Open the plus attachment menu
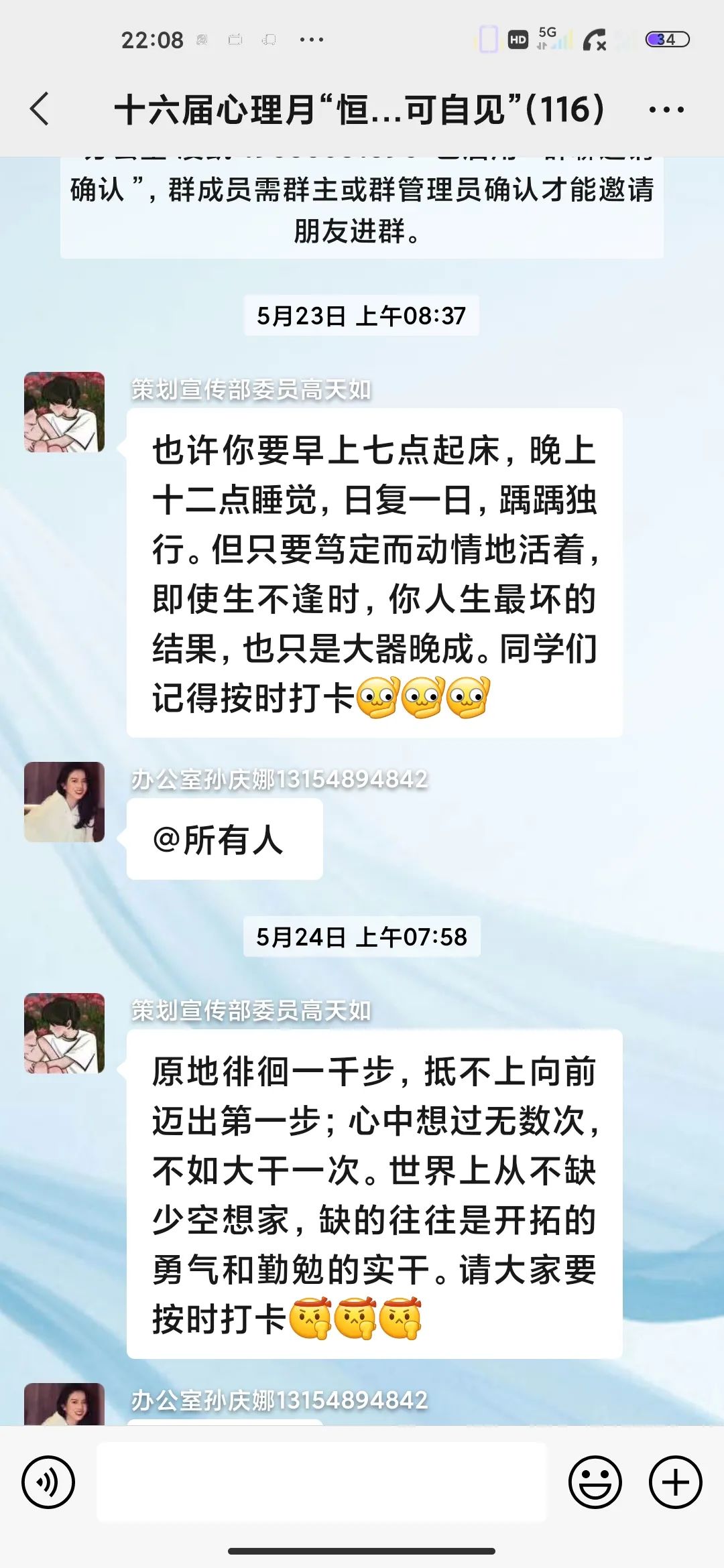The width and height of the screenshot is (724, 1568). (675, 1482)
